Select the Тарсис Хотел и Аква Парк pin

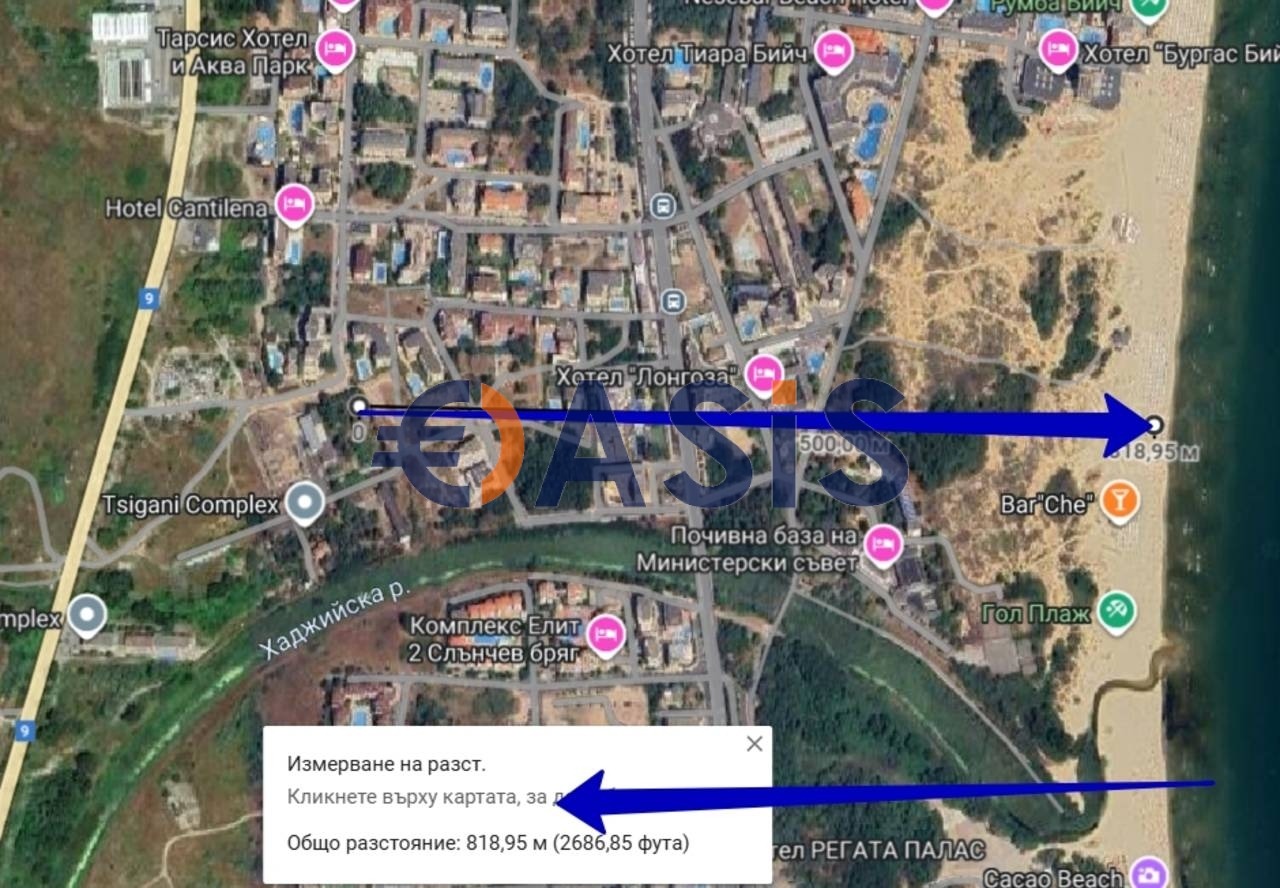coord(335,47)
